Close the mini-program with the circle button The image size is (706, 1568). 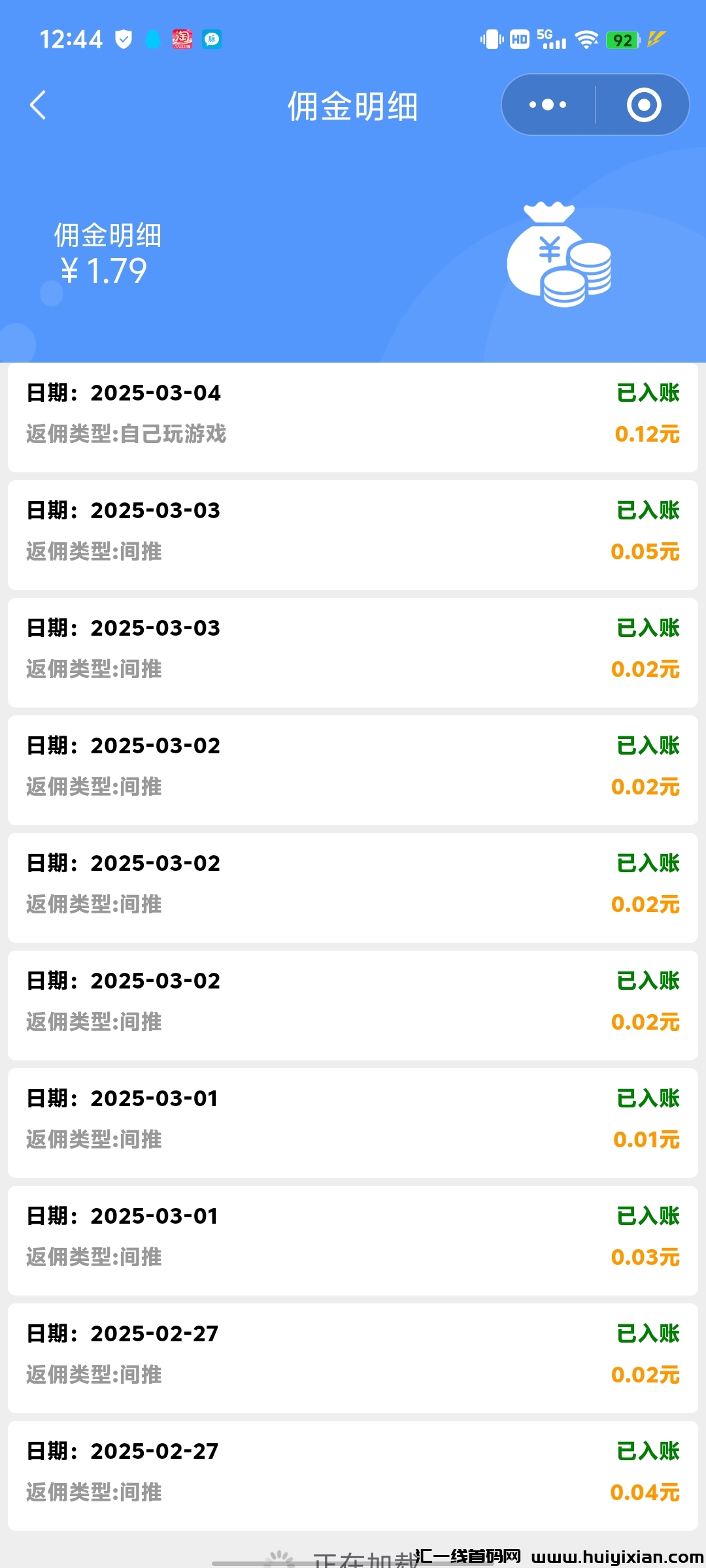pyautogui.click(x=644, y=105)
